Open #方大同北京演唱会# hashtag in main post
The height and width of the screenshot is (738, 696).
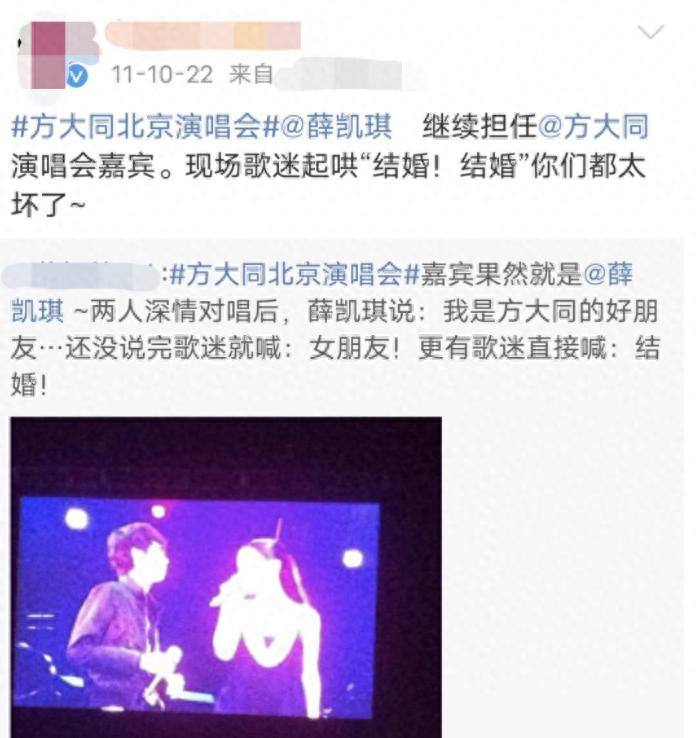coord(136,126)
